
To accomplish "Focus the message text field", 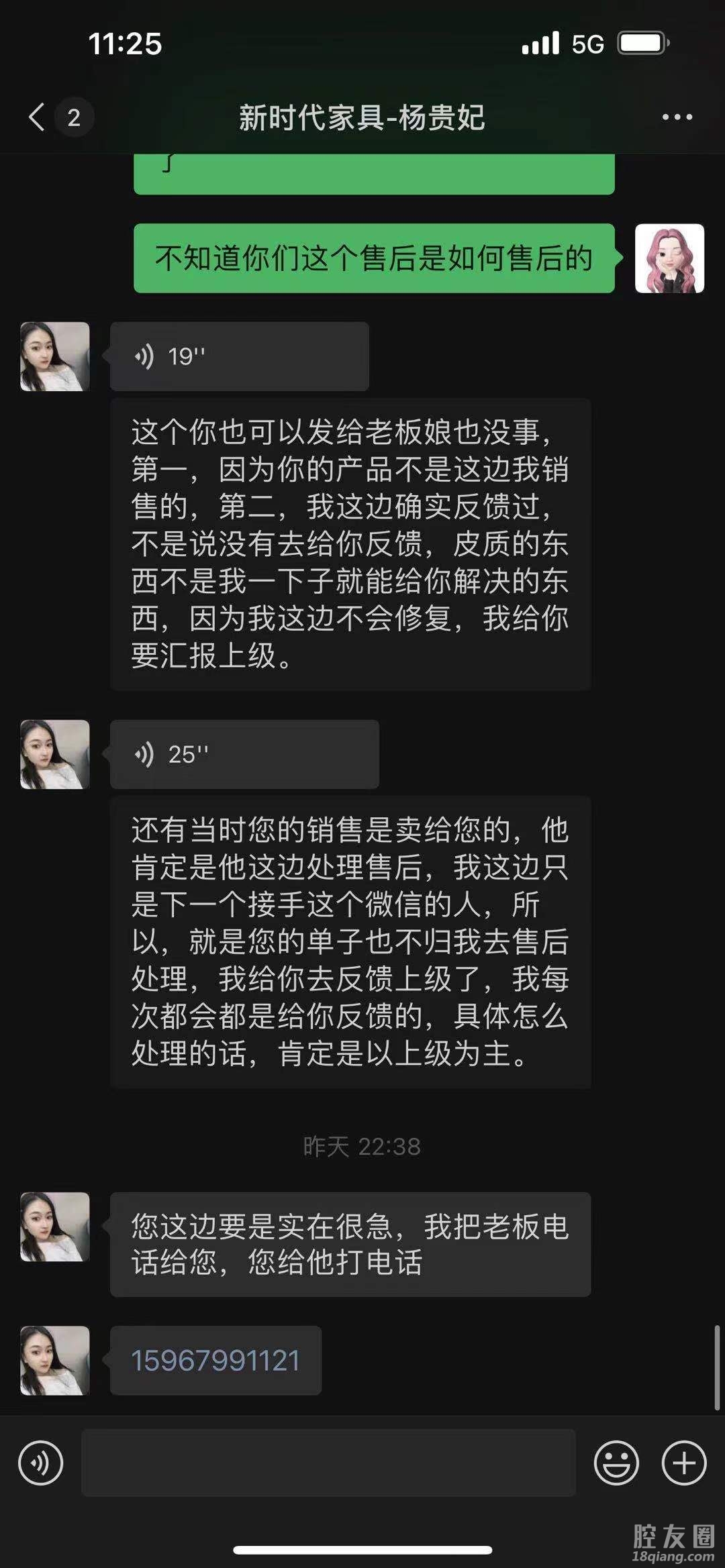I will pos(328,1463).
